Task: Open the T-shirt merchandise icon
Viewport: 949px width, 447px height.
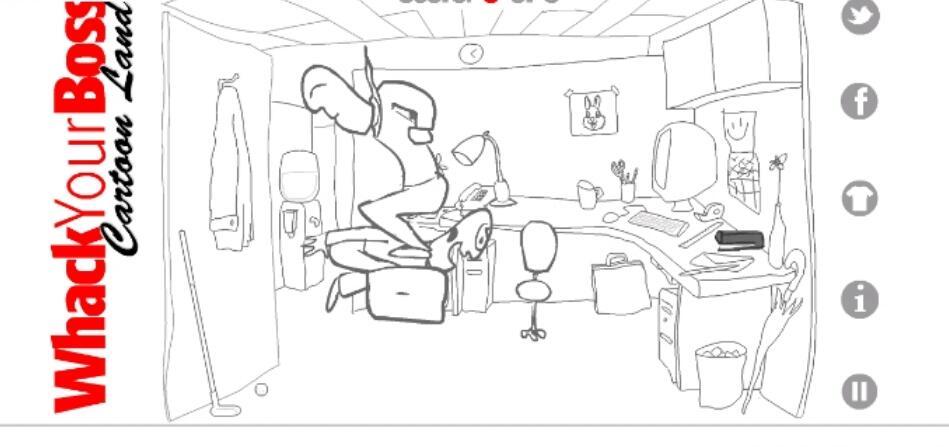Action: [858, 198]
